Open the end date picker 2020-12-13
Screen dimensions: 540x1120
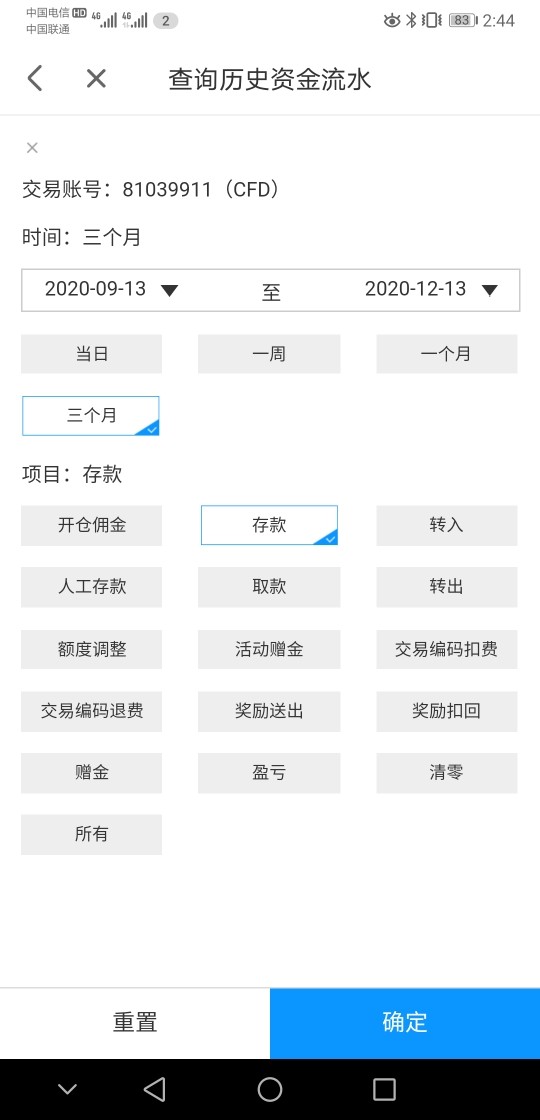coord(431,289)
